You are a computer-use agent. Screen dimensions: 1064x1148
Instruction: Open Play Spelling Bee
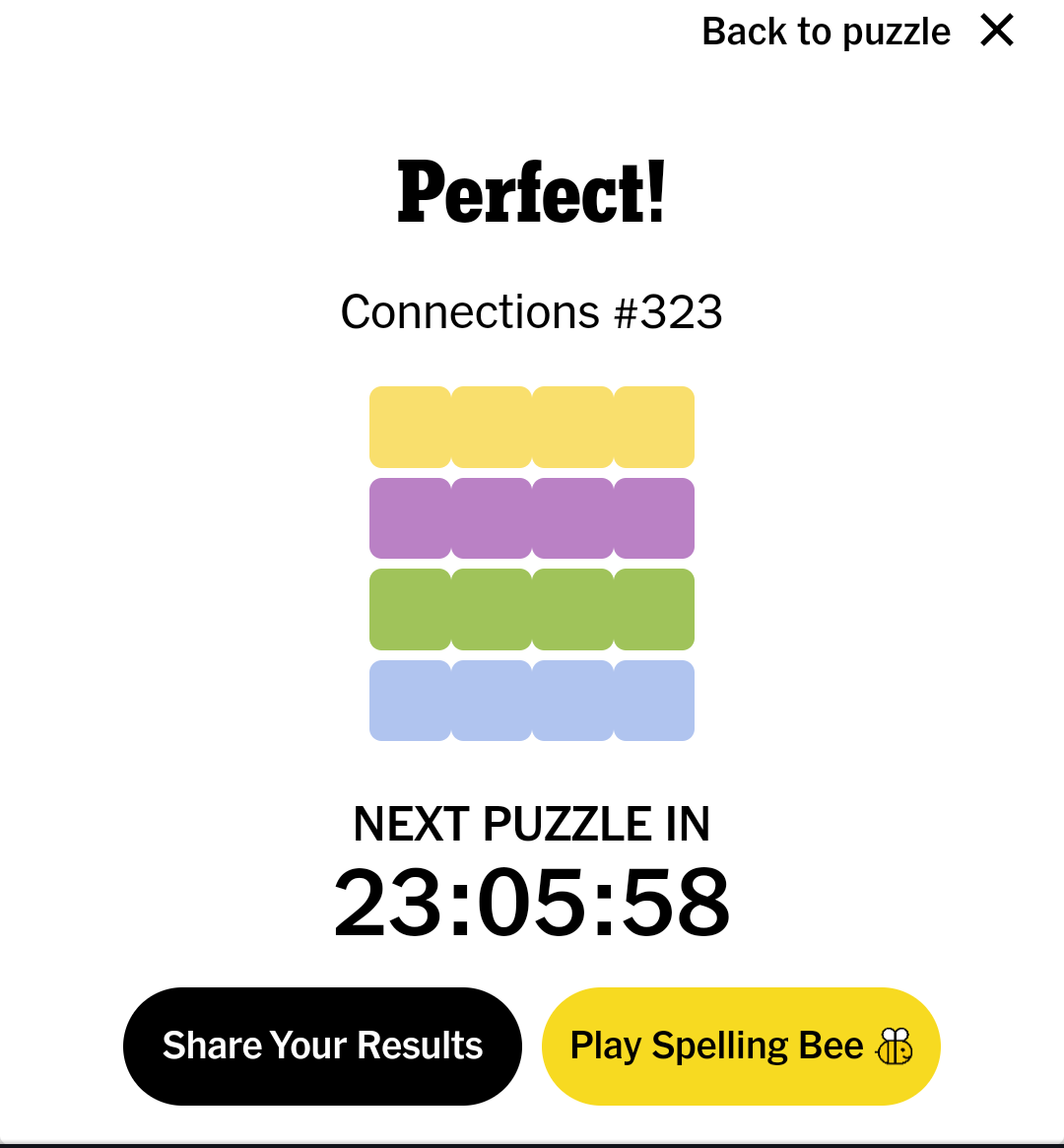741,1046
